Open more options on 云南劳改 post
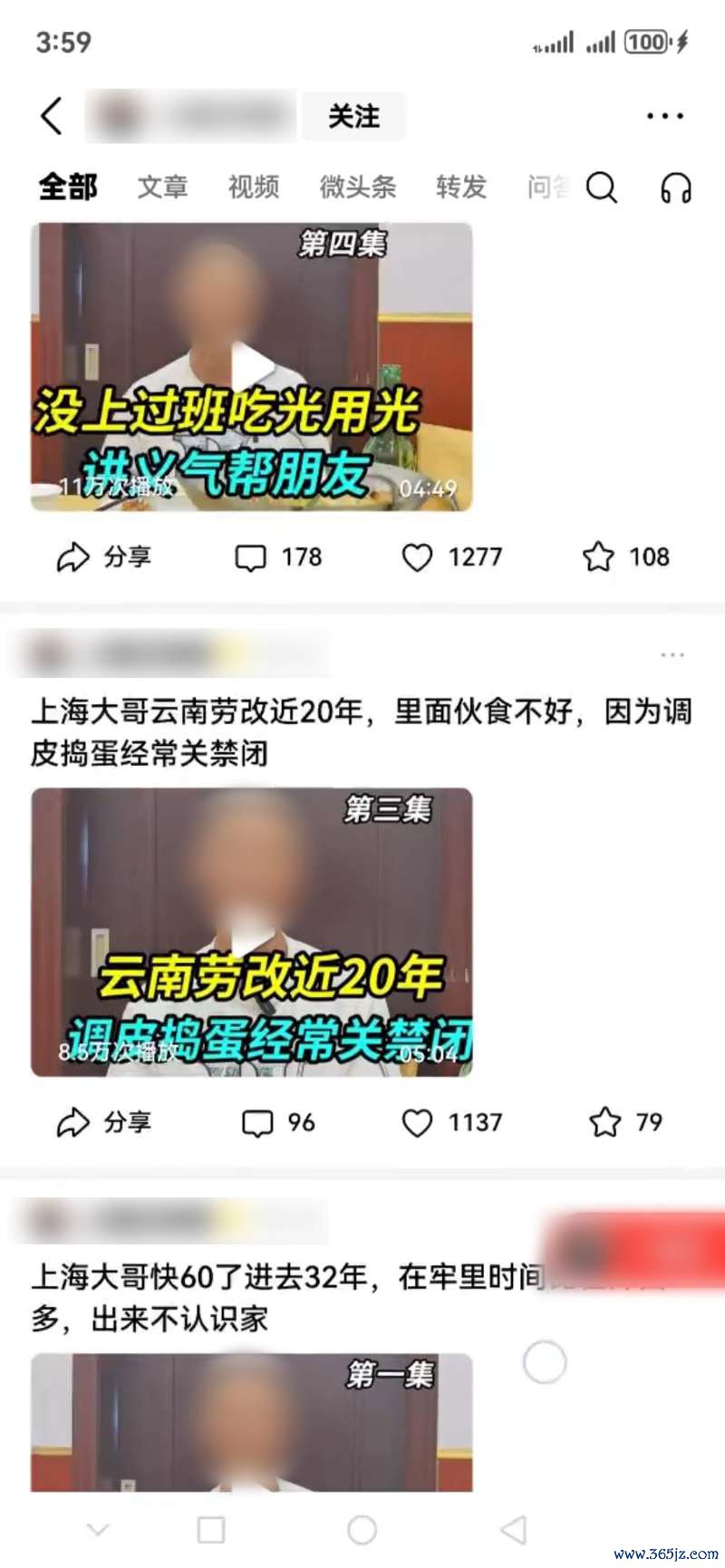 672,654
